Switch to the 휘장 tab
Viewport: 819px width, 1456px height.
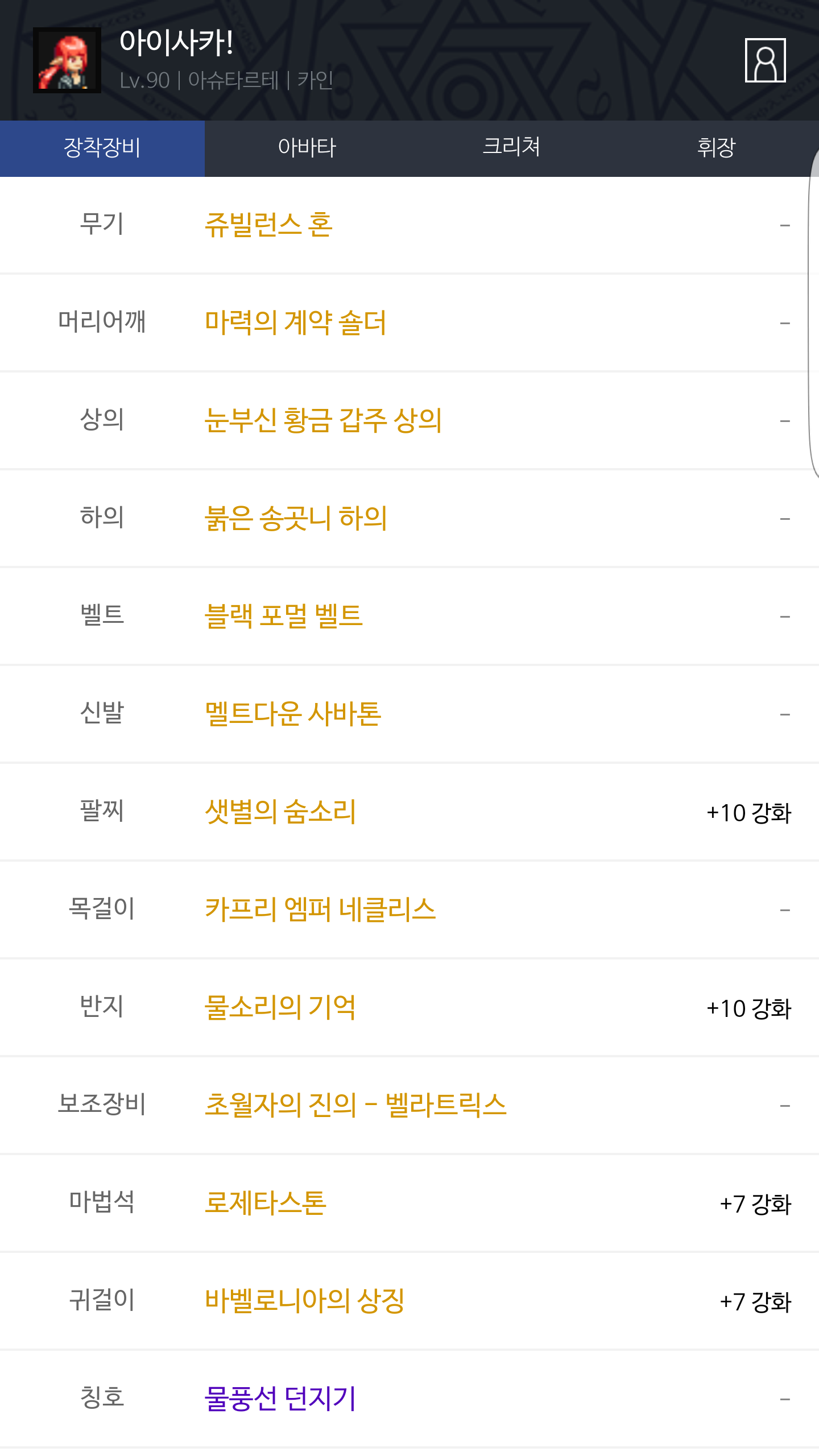716,148
